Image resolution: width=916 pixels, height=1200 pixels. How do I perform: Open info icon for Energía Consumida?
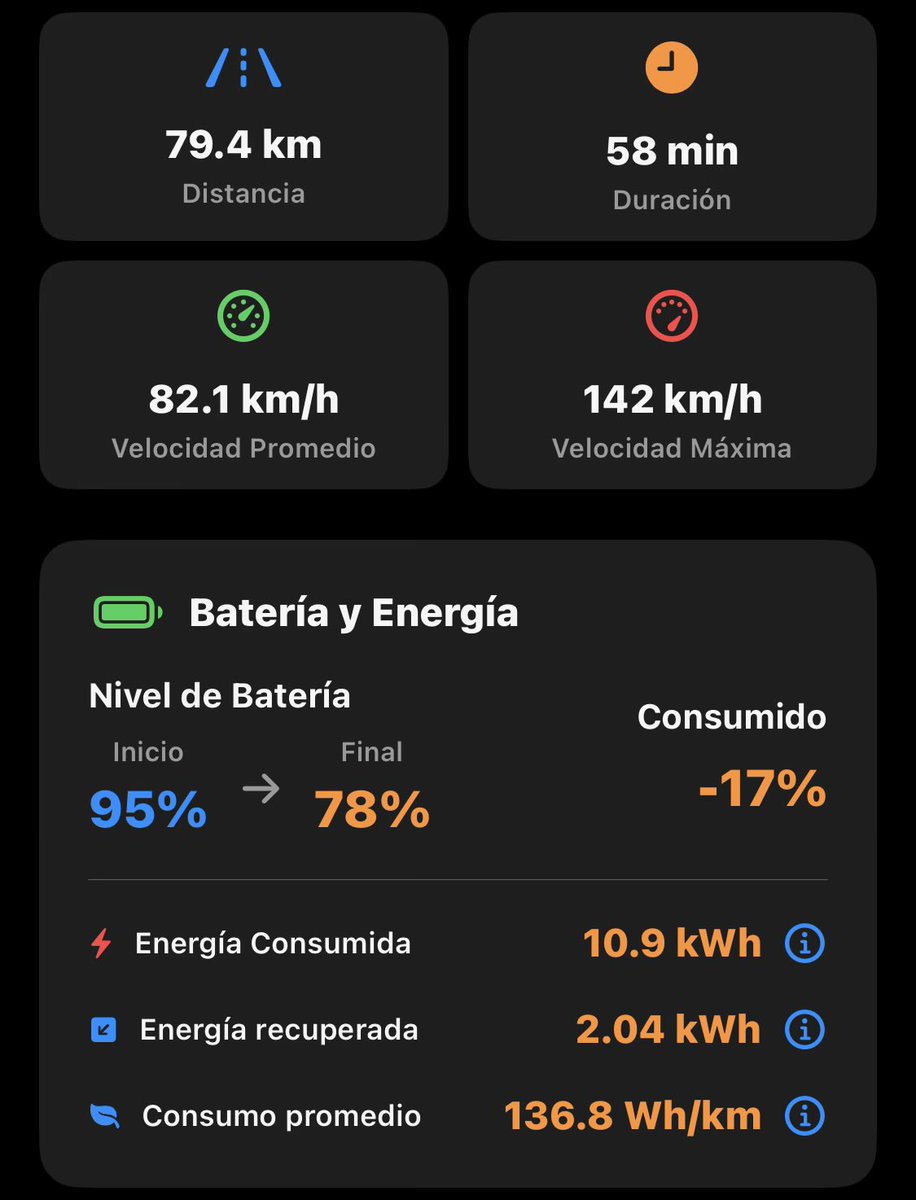pos(805,943)
